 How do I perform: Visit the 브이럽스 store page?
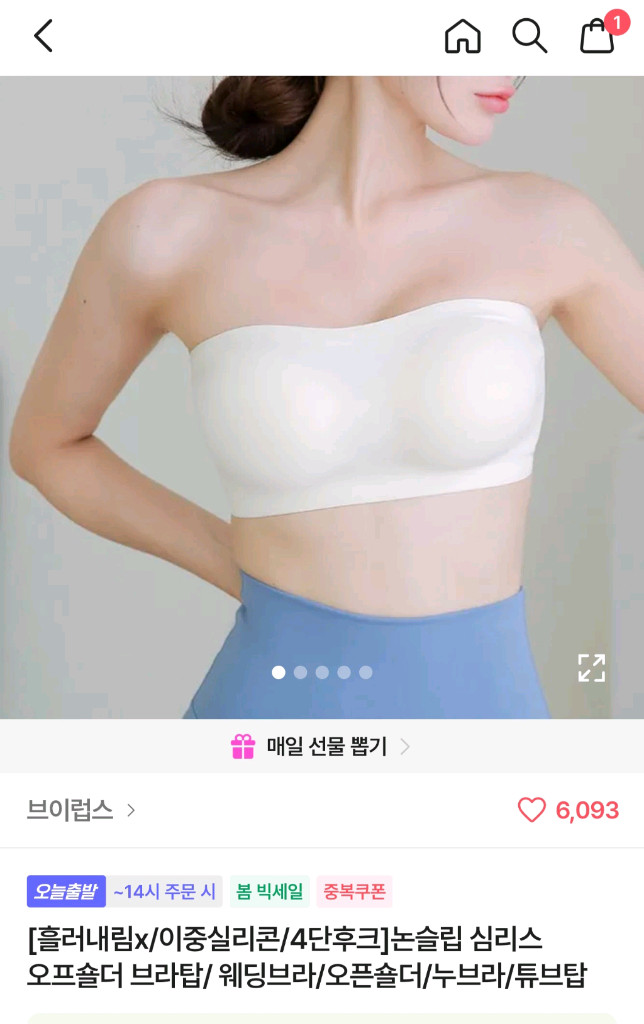click(x=80, y=810)
